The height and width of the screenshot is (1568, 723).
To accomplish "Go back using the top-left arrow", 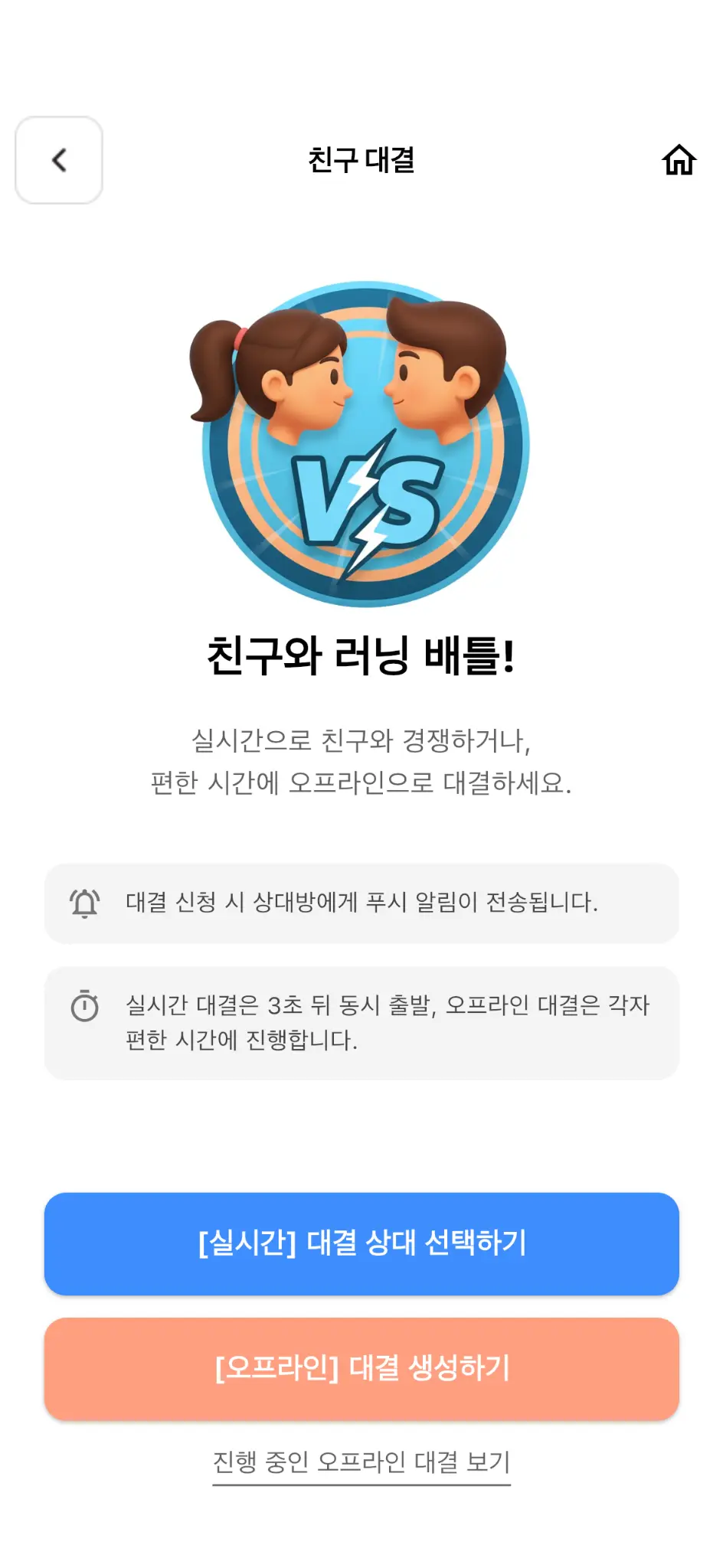I will point(59,160).
